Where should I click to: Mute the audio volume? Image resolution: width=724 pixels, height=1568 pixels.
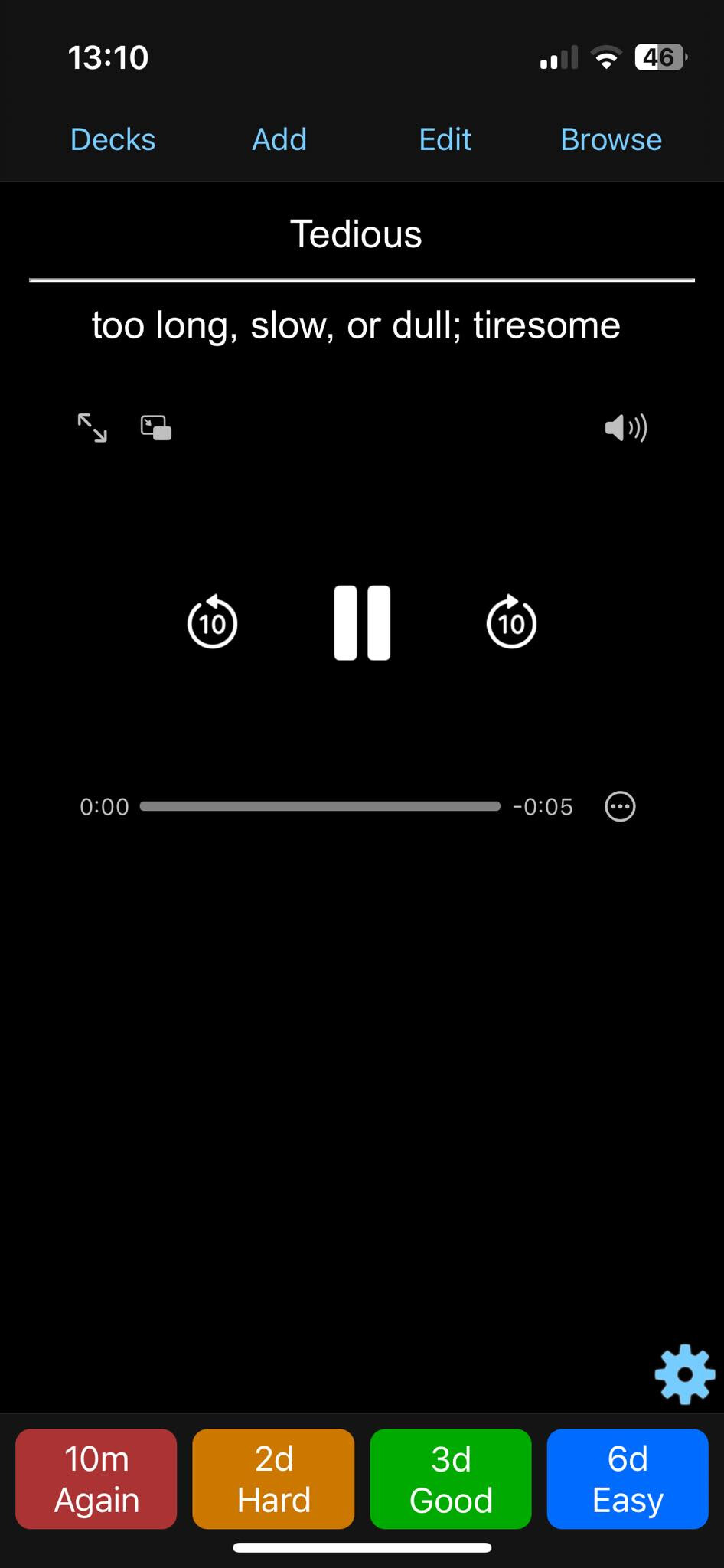point(626,427)
